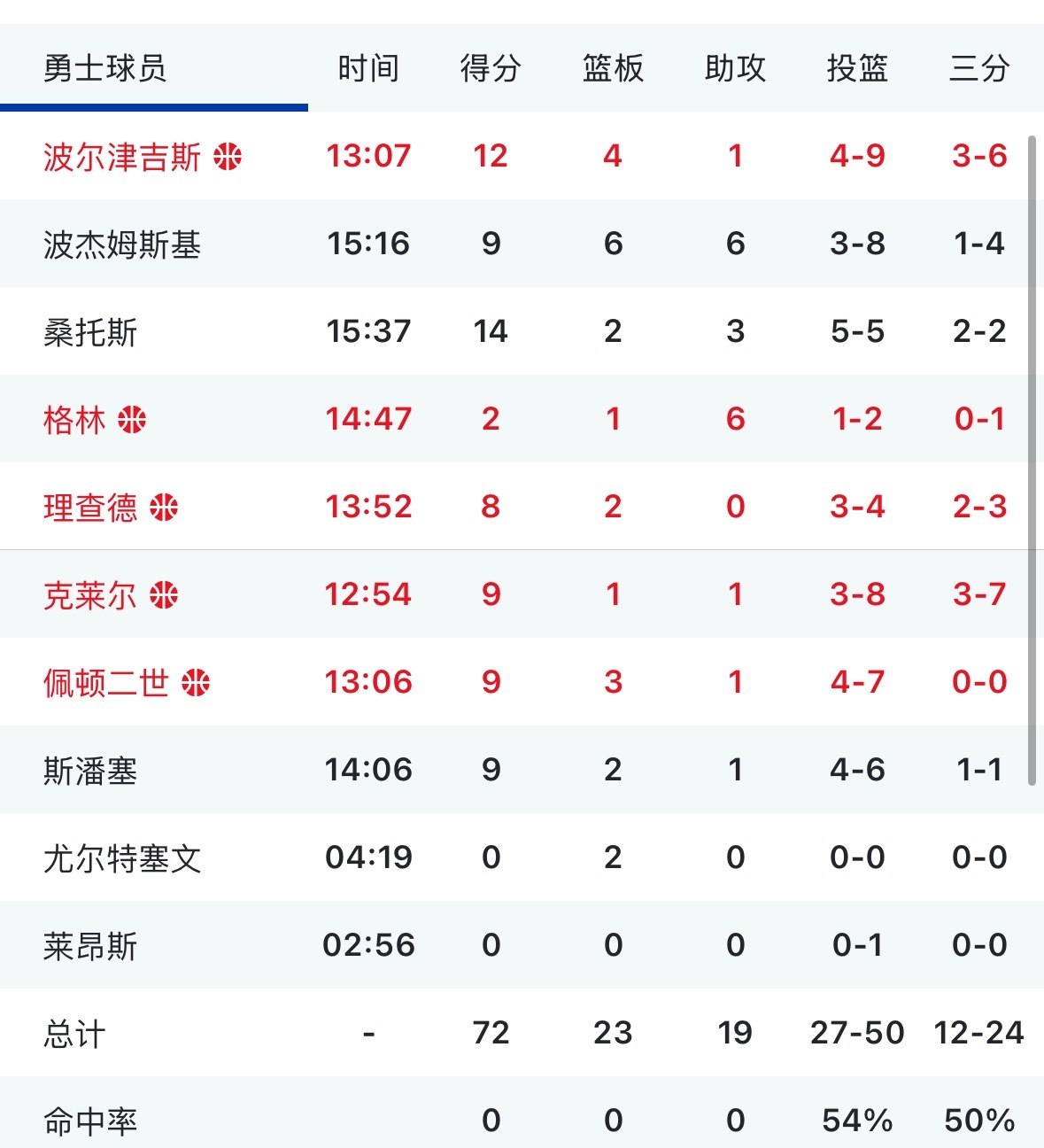Select the 时间 column header
1044x1148 pixels.
367,67
